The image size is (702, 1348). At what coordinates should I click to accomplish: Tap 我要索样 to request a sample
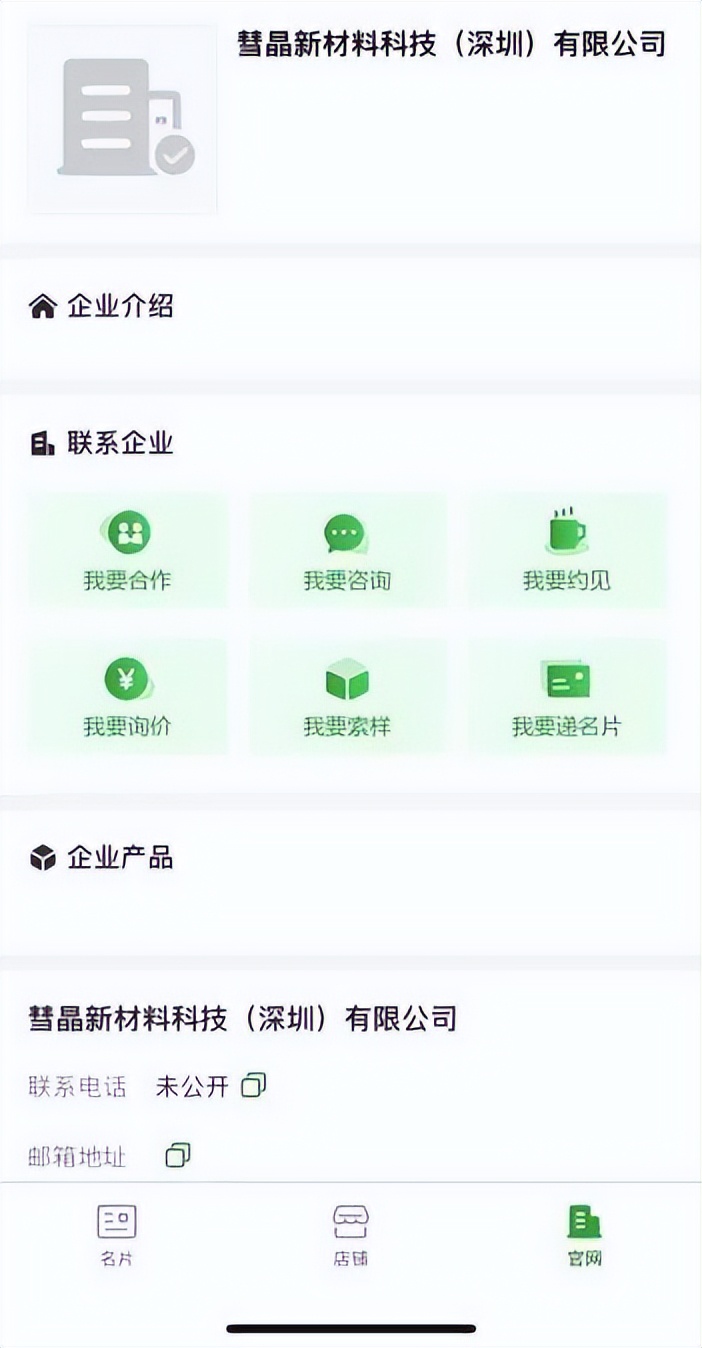[347, 697]
